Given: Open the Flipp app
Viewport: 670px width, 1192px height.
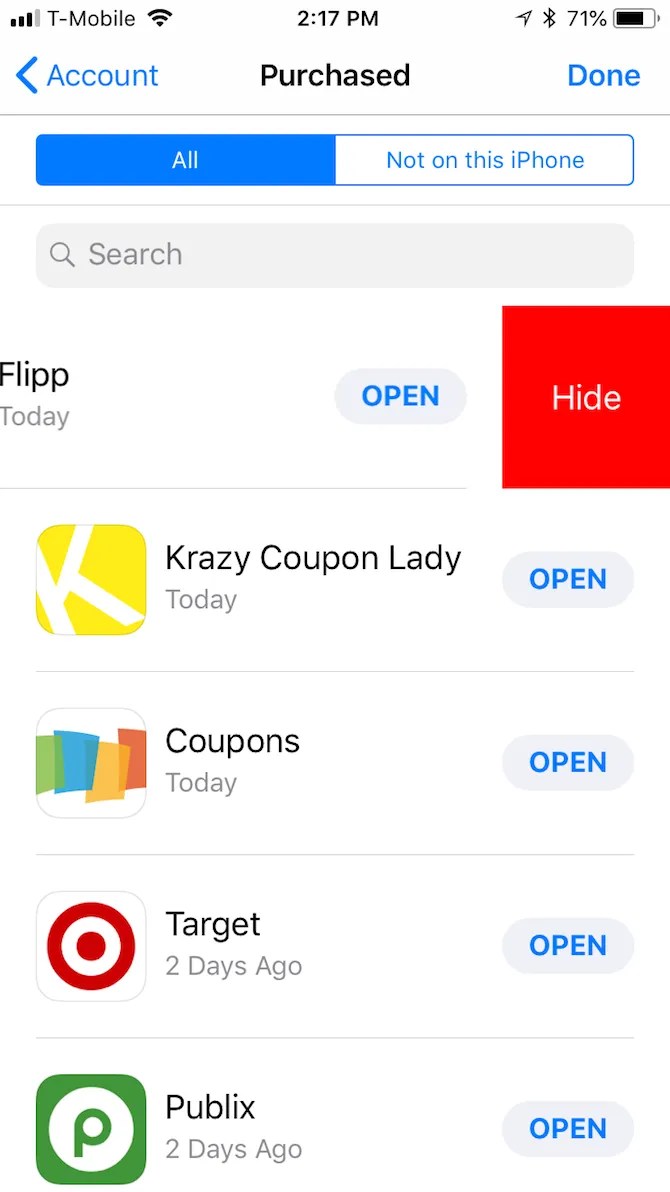Looking at the screenshot, I should point(400,396).
